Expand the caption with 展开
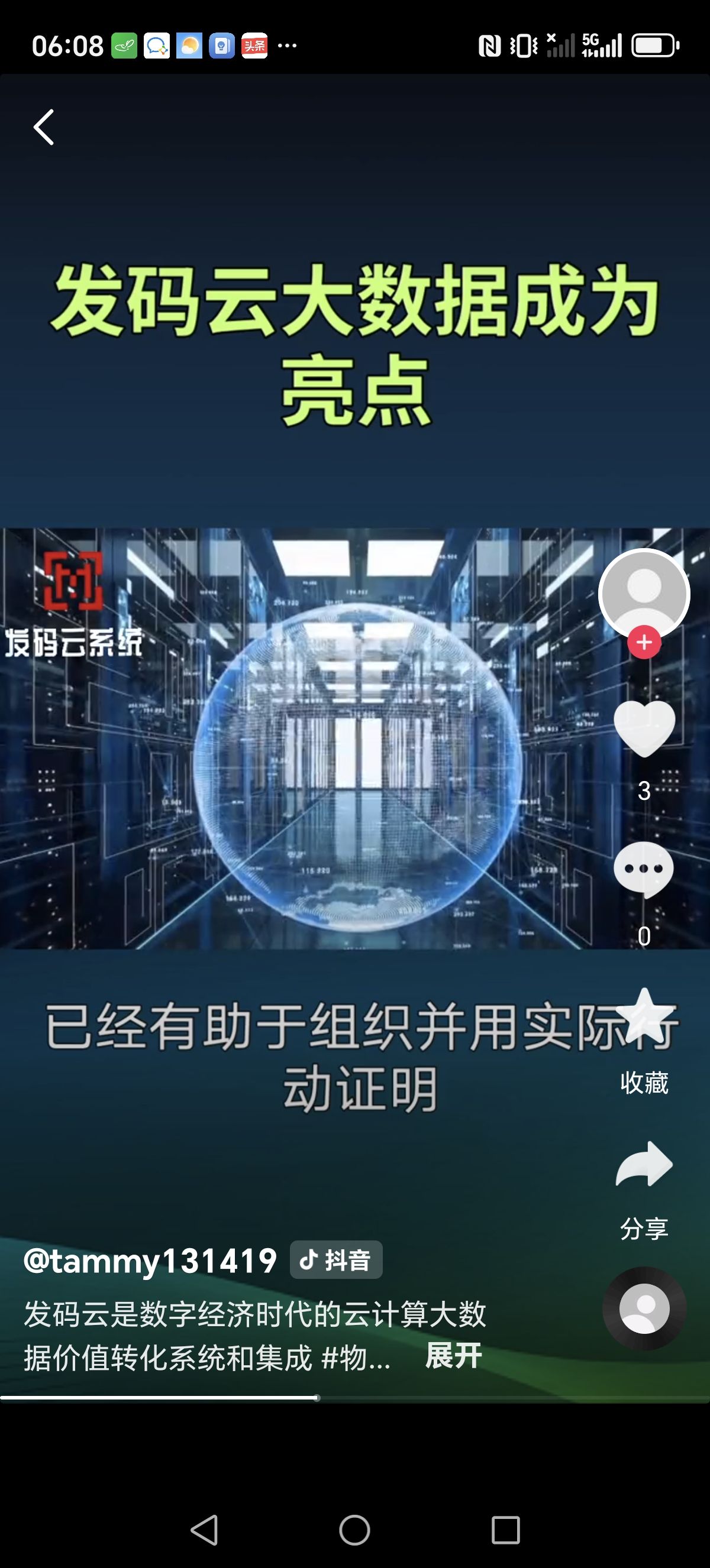The height and width of the screenshot is (1568, 710). (x=454, y=1356)
